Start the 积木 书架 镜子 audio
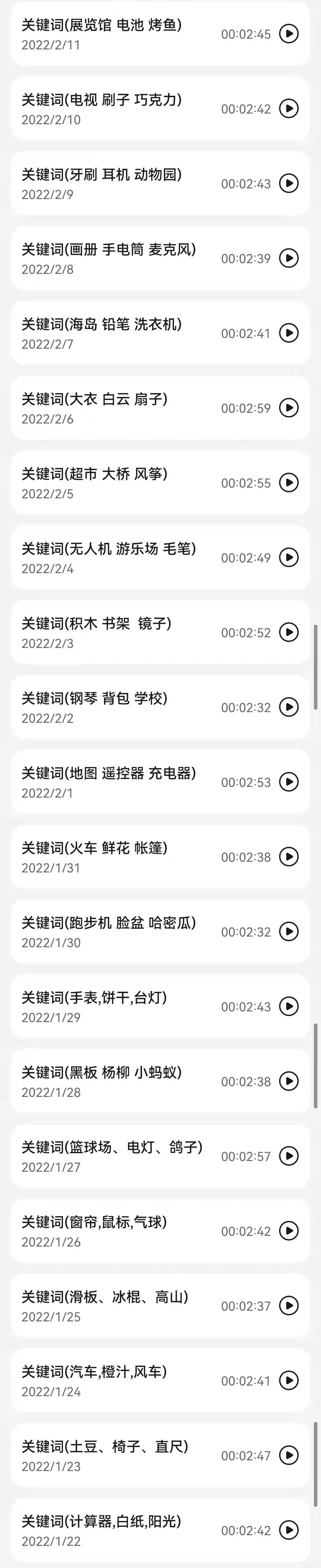The image size is (321, 1568). pyautogui.click(x=289, y=632)
